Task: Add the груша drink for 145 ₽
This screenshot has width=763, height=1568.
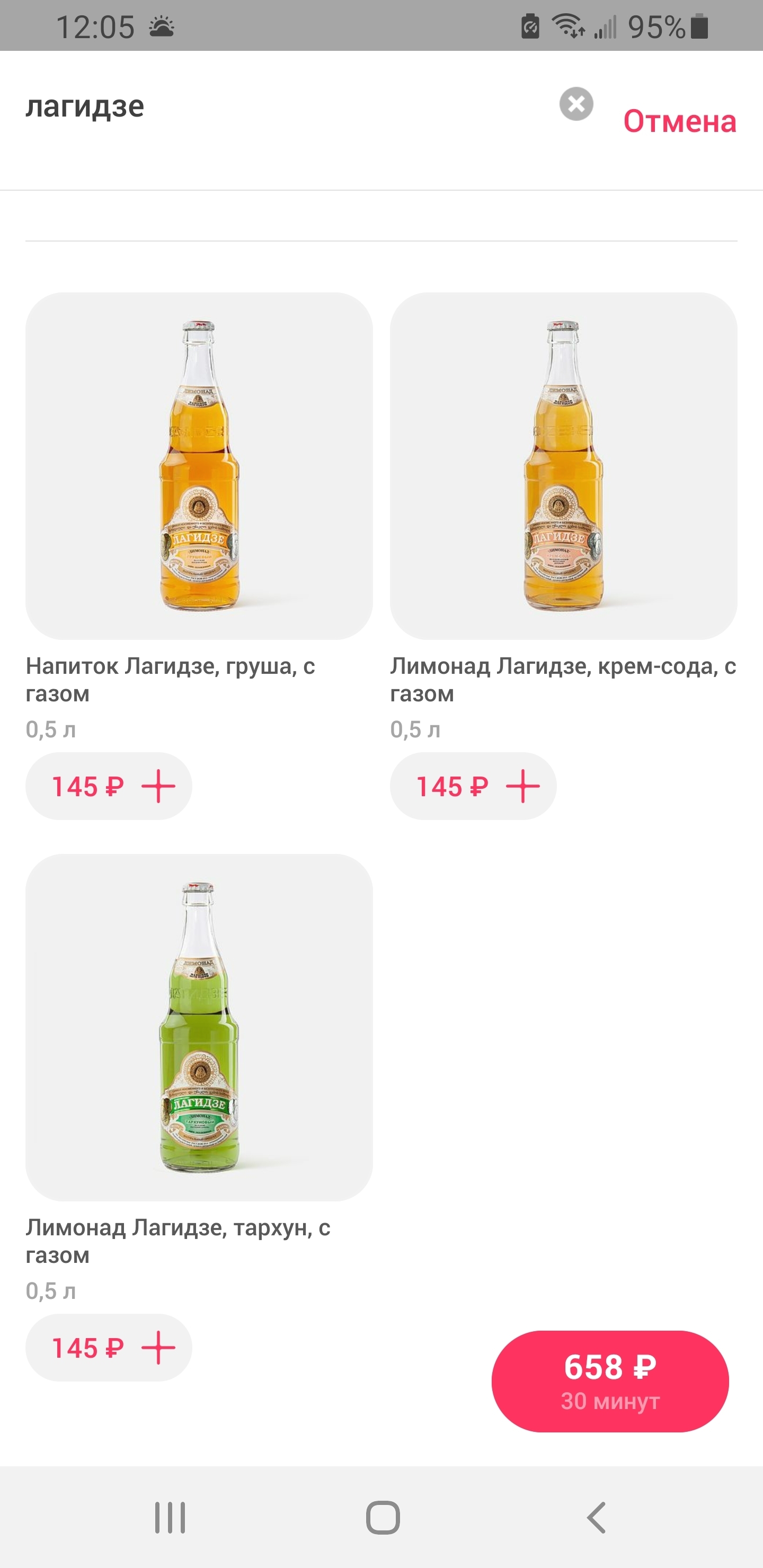Action: [x=109, y=786]
